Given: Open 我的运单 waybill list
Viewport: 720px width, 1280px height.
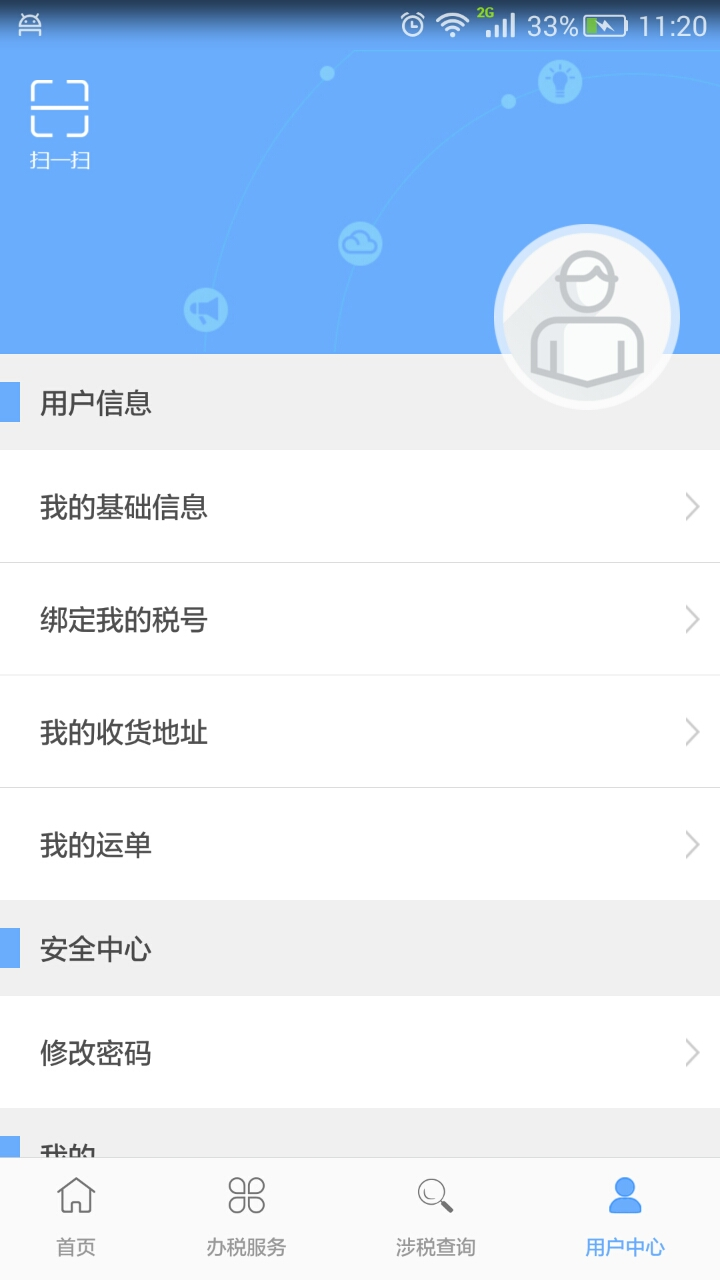Looking at the screenshot, I should click(360, 845).
